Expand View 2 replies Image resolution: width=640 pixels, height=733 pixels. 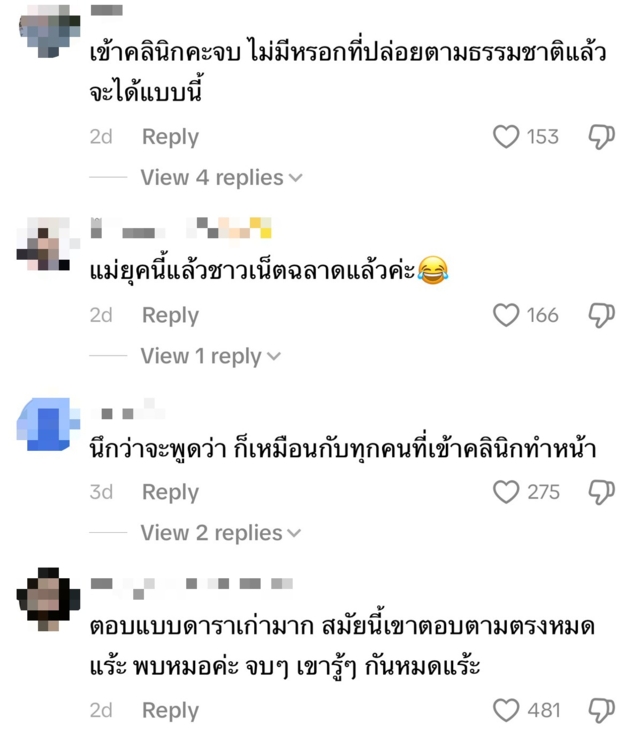point(221,533)
